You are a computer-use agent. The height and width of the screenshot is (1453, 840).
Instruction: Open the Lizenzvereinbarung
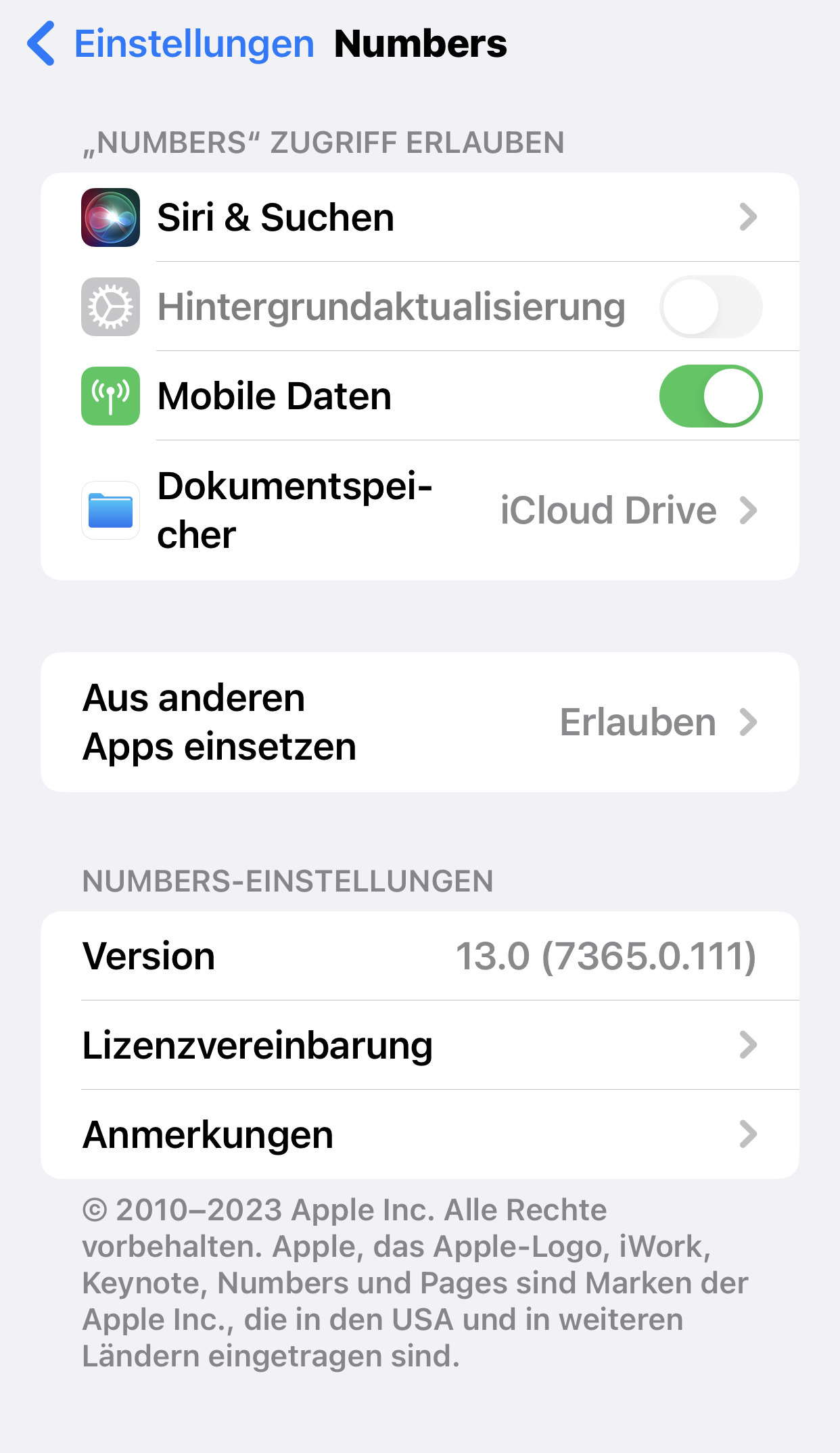[x=420, y=1044]
